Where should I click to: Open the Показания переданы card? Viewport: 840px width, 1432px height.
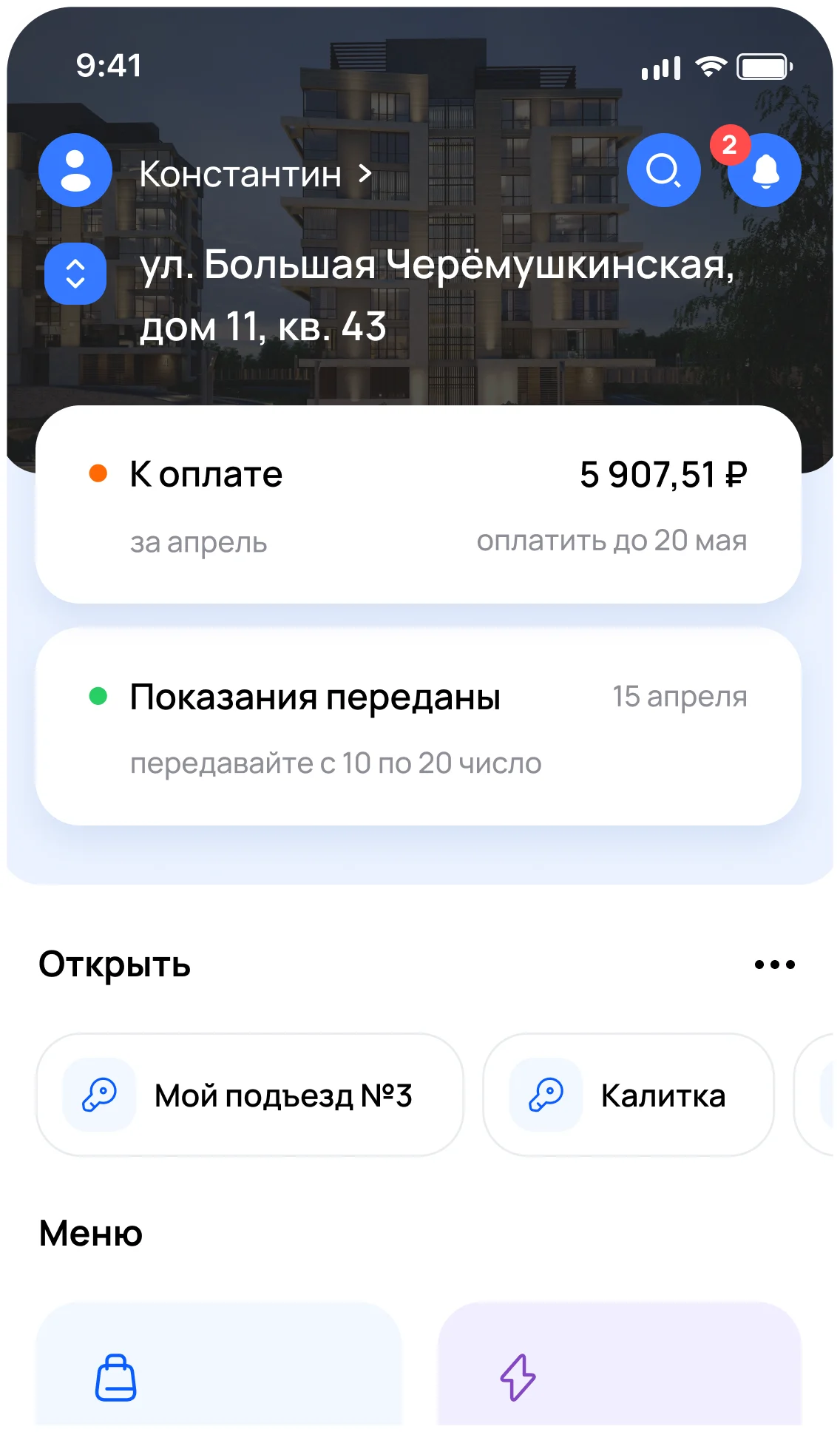[419, 726]
